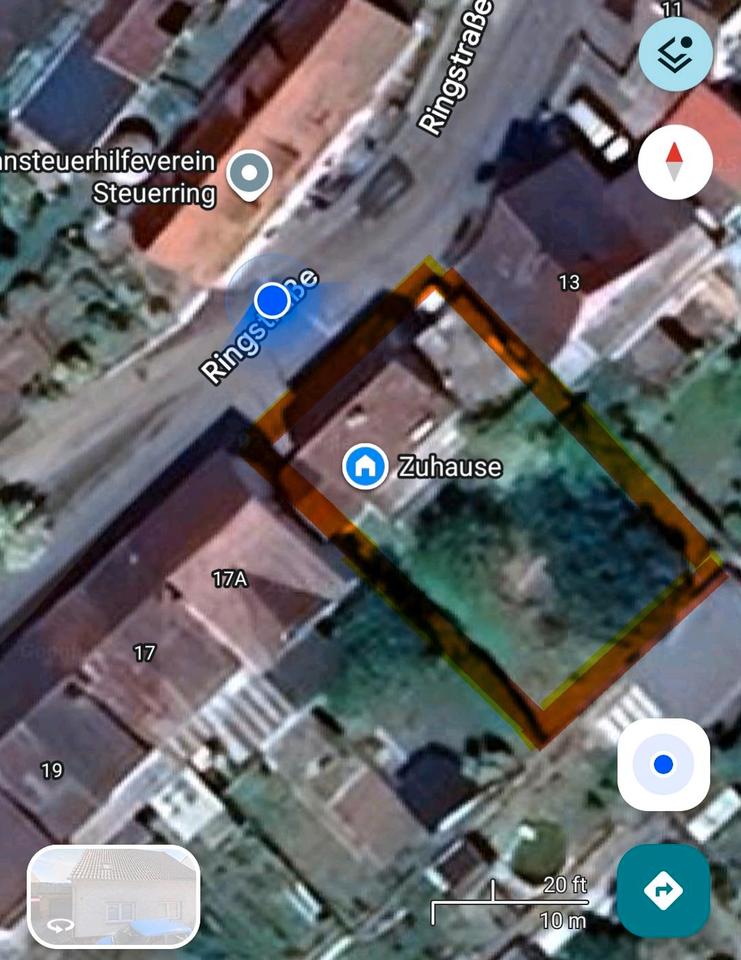Open the map layers selector

tap(675, 54)
